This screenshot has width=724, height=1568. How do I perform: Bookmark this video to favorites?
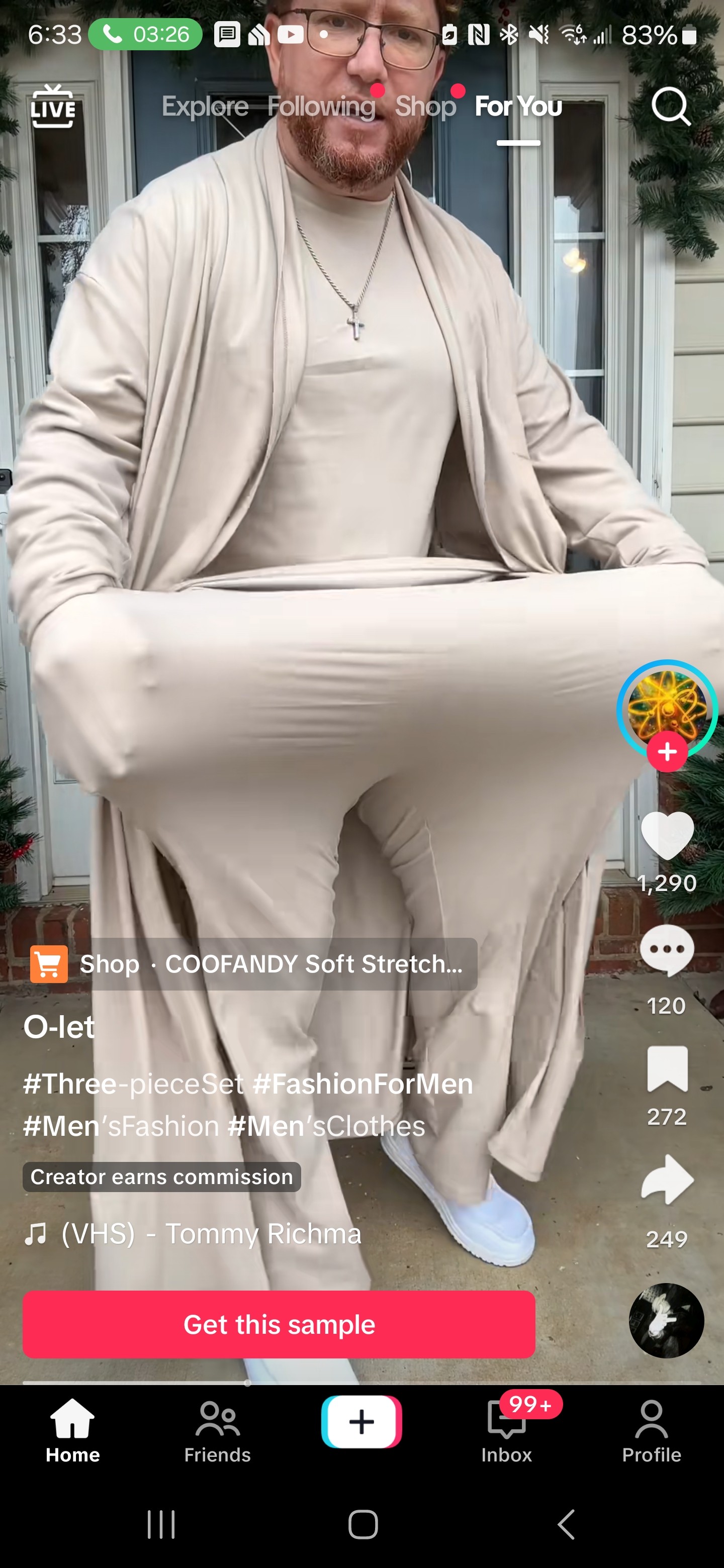[667, 1069]
